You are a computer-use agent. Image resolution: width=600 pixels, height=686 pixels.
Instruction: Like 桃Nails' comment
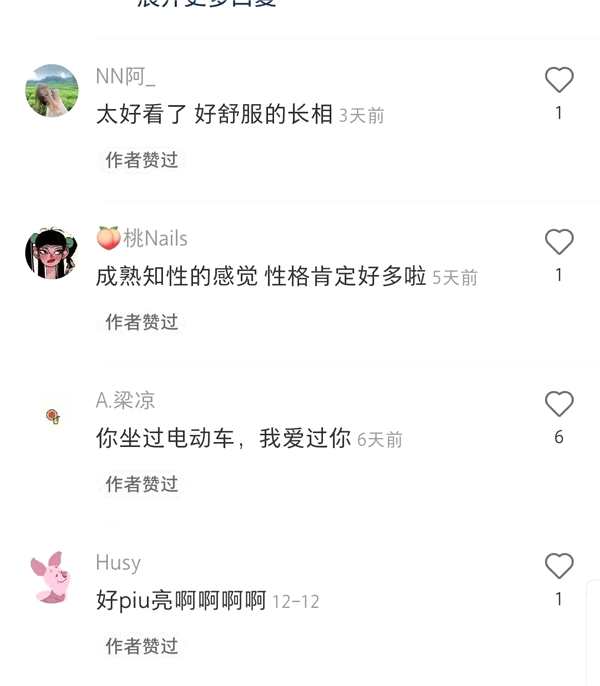(x=559, y=242)
